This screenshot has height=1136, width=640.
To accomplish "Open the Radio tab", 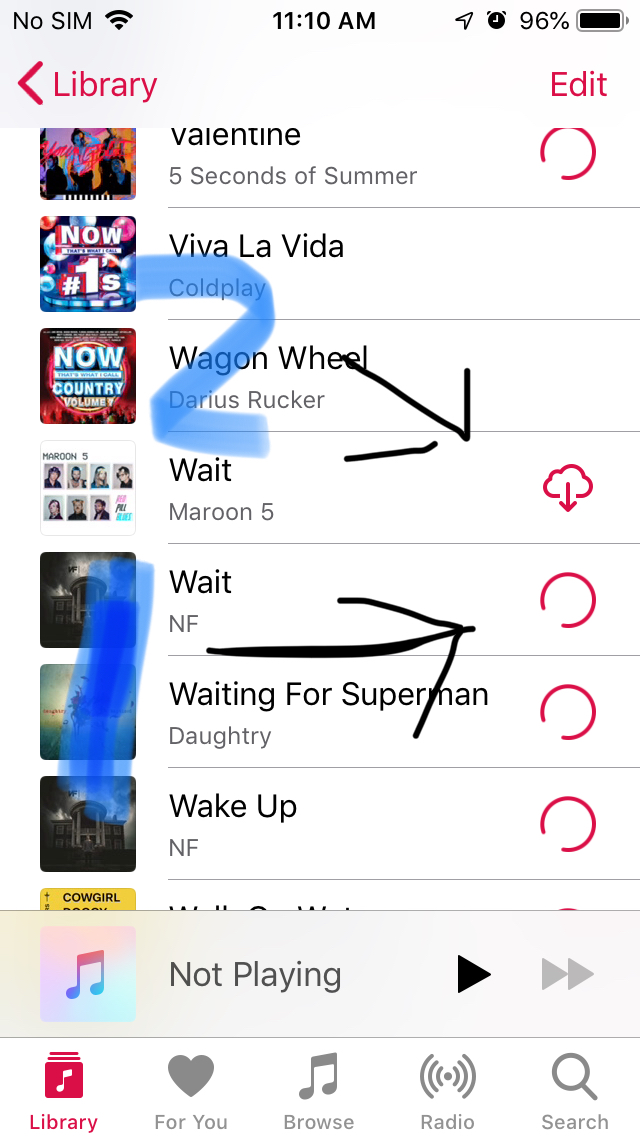I will 447,1093.
